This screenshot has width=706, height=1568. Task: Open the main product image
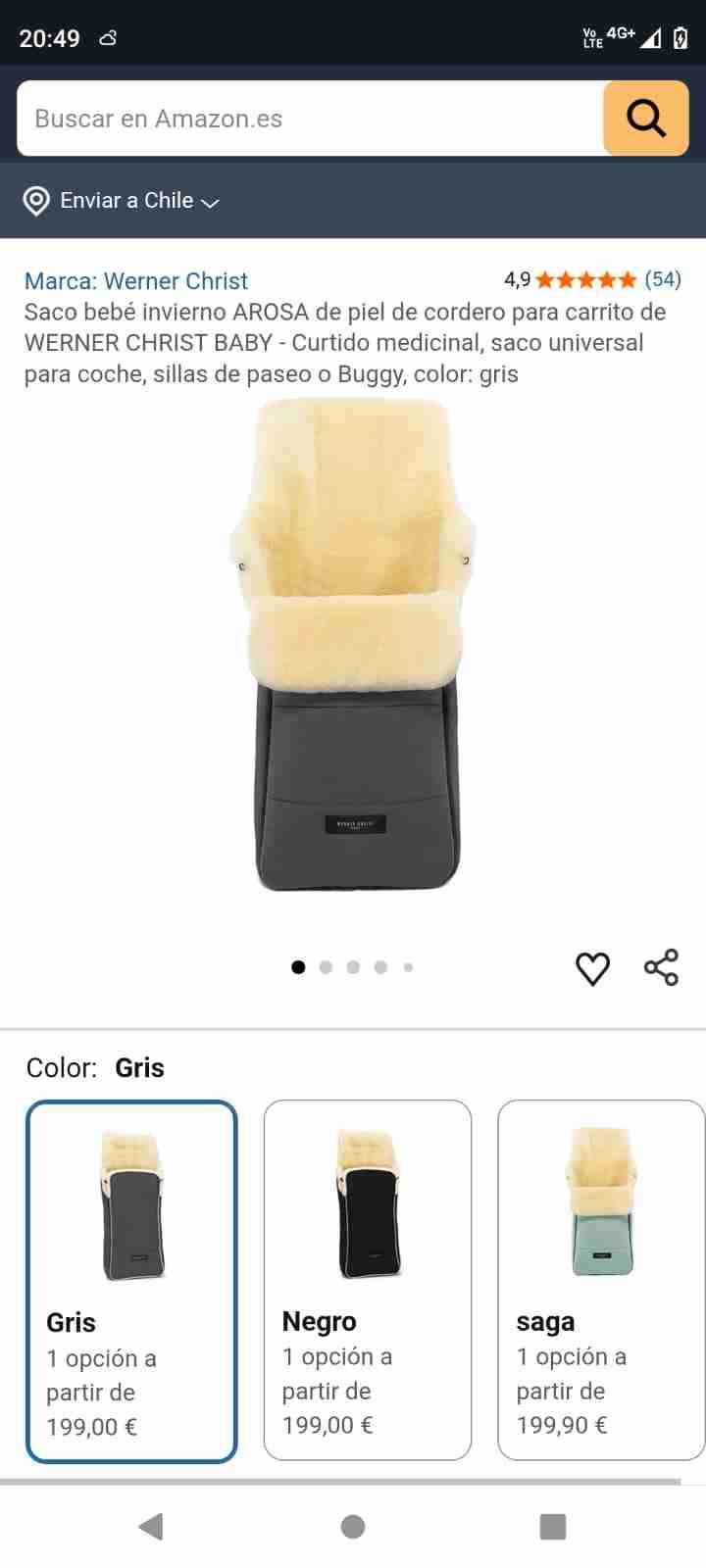point(353,644)
